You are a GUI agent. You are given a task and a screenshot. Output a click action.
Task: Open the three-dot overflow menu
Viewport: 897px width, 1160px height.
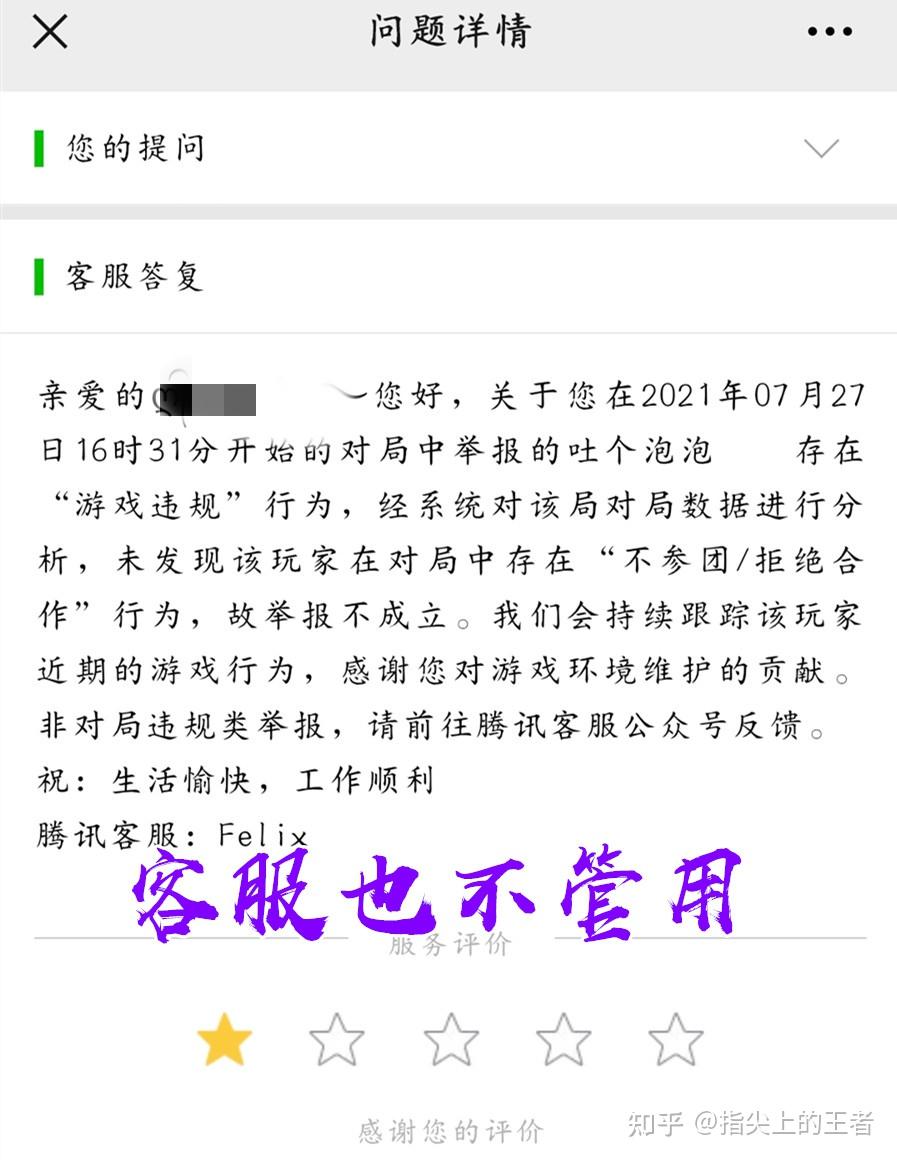coord(829,32)
